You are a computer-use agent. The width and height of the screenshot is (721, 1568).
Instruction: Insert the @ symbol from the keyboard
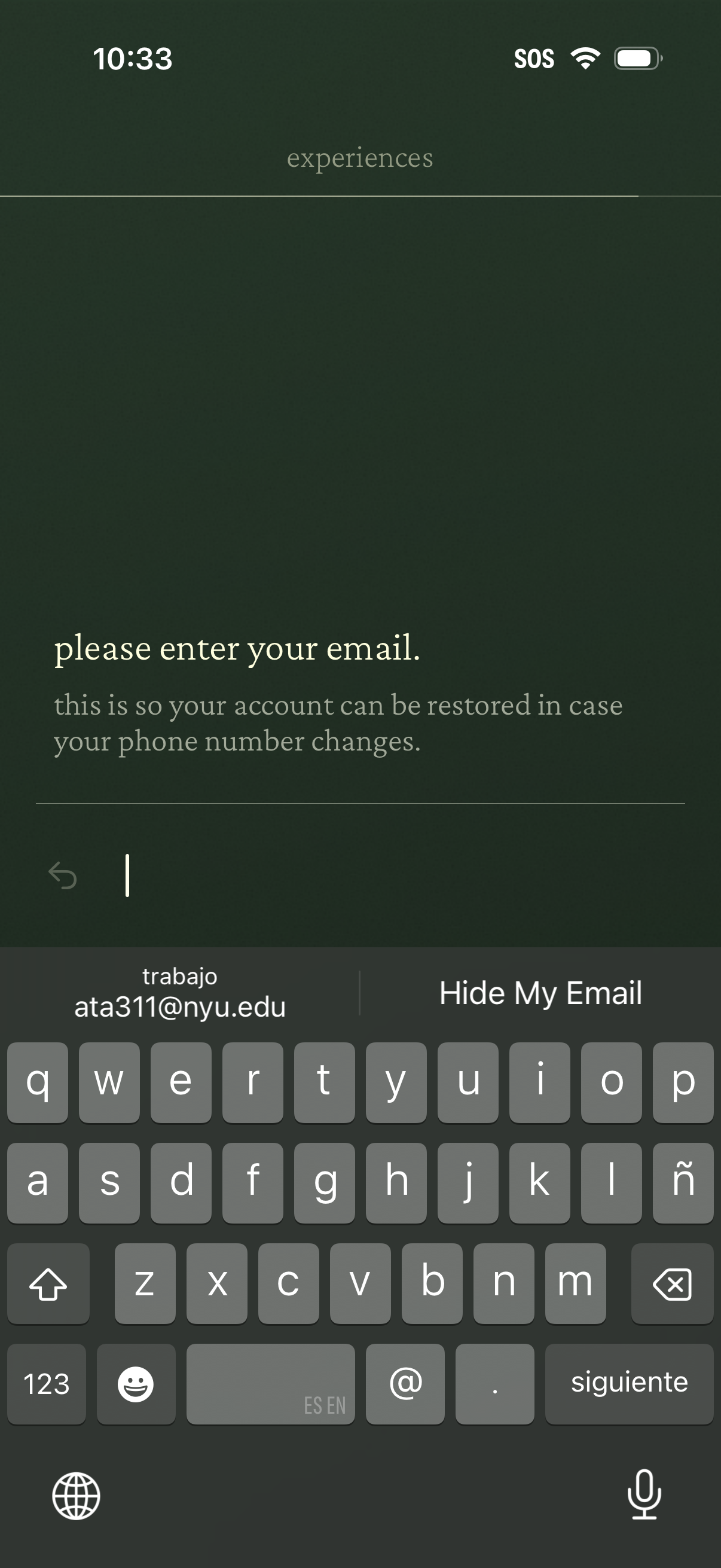(405, 1383)
